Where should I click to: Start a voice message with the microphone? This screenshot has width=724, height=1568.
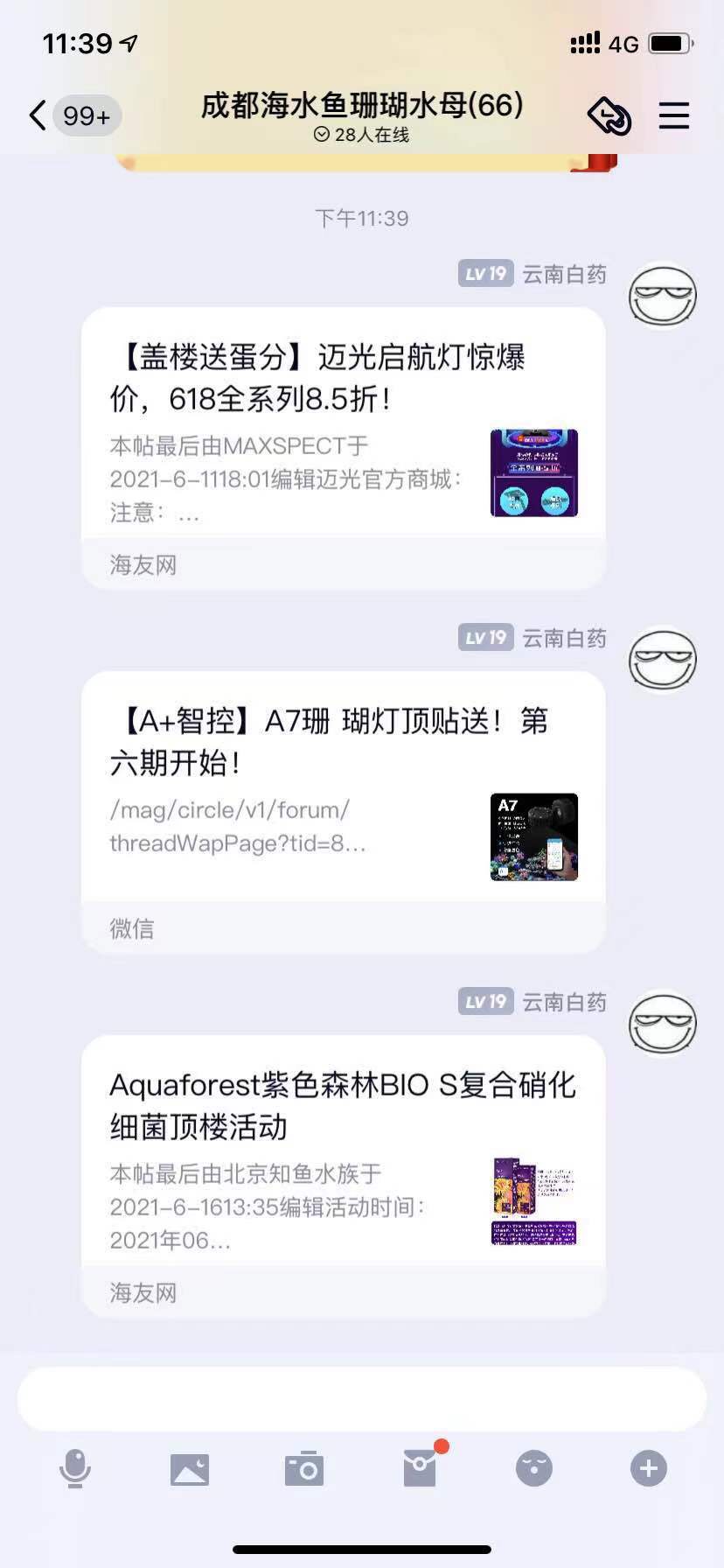pos(75,1468)
